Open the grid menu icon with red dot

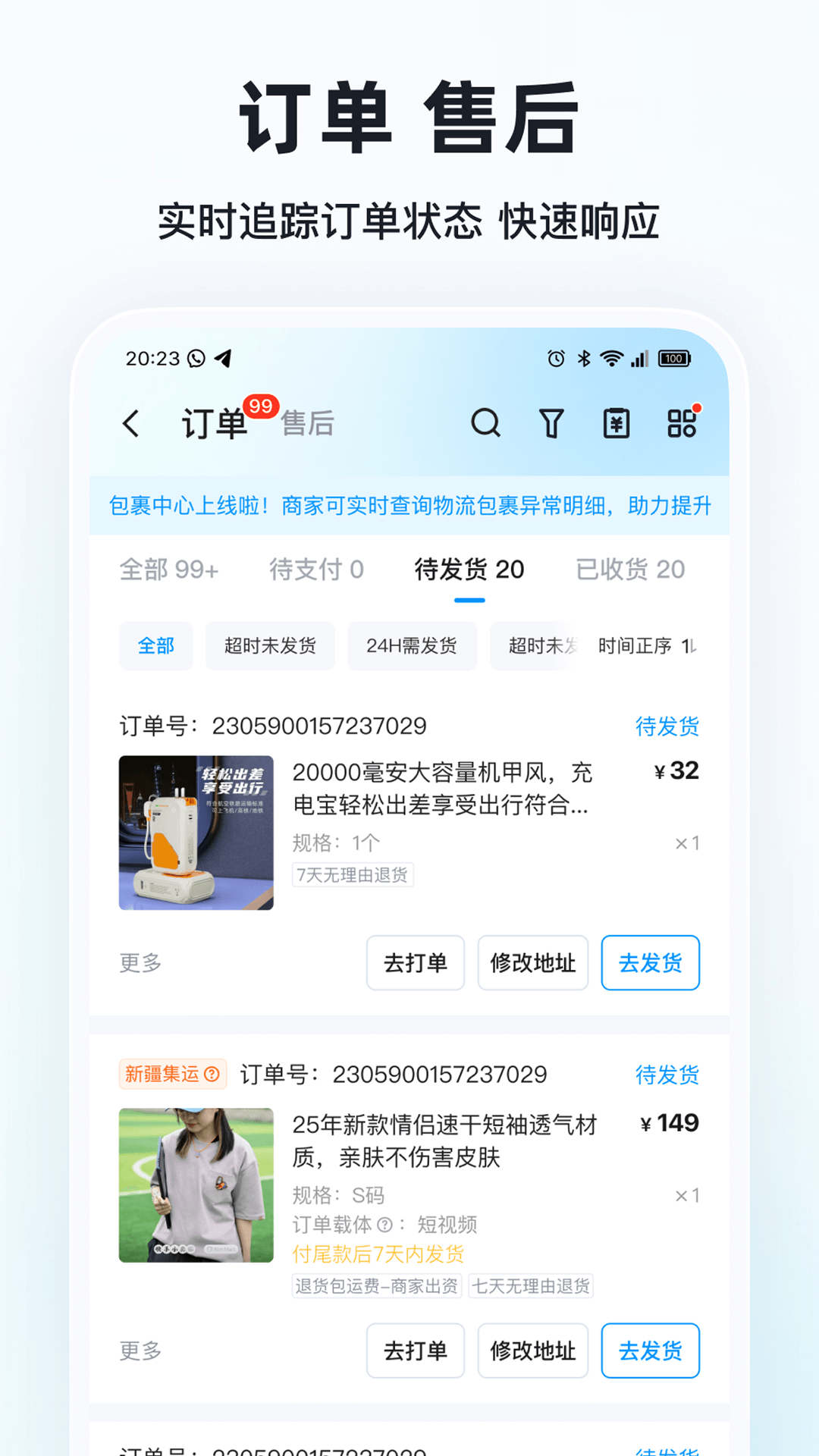click(682, 425)
